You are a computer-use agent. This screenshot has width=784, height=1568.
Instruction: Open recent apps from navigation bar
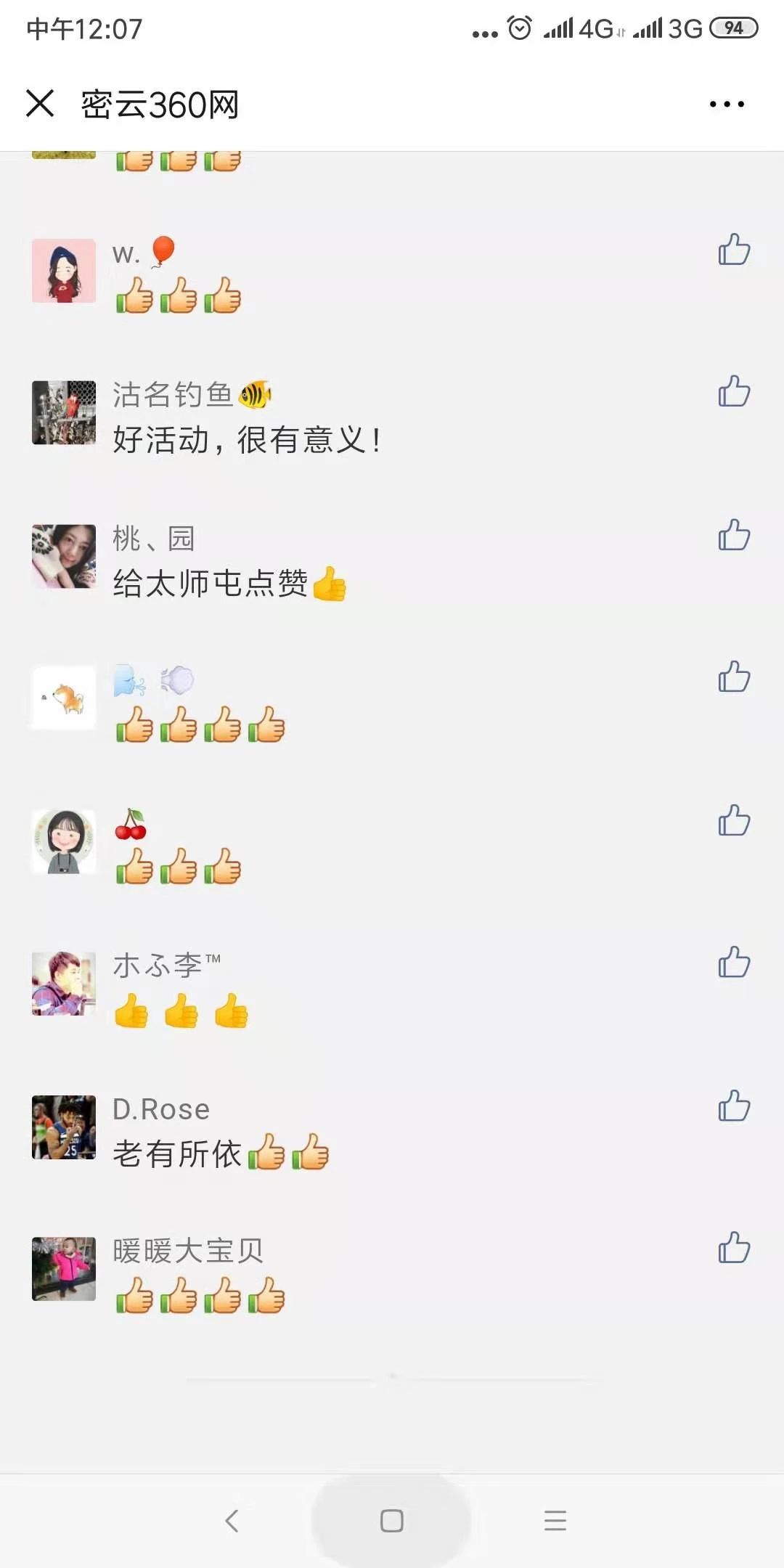(x=555, y=1520)
